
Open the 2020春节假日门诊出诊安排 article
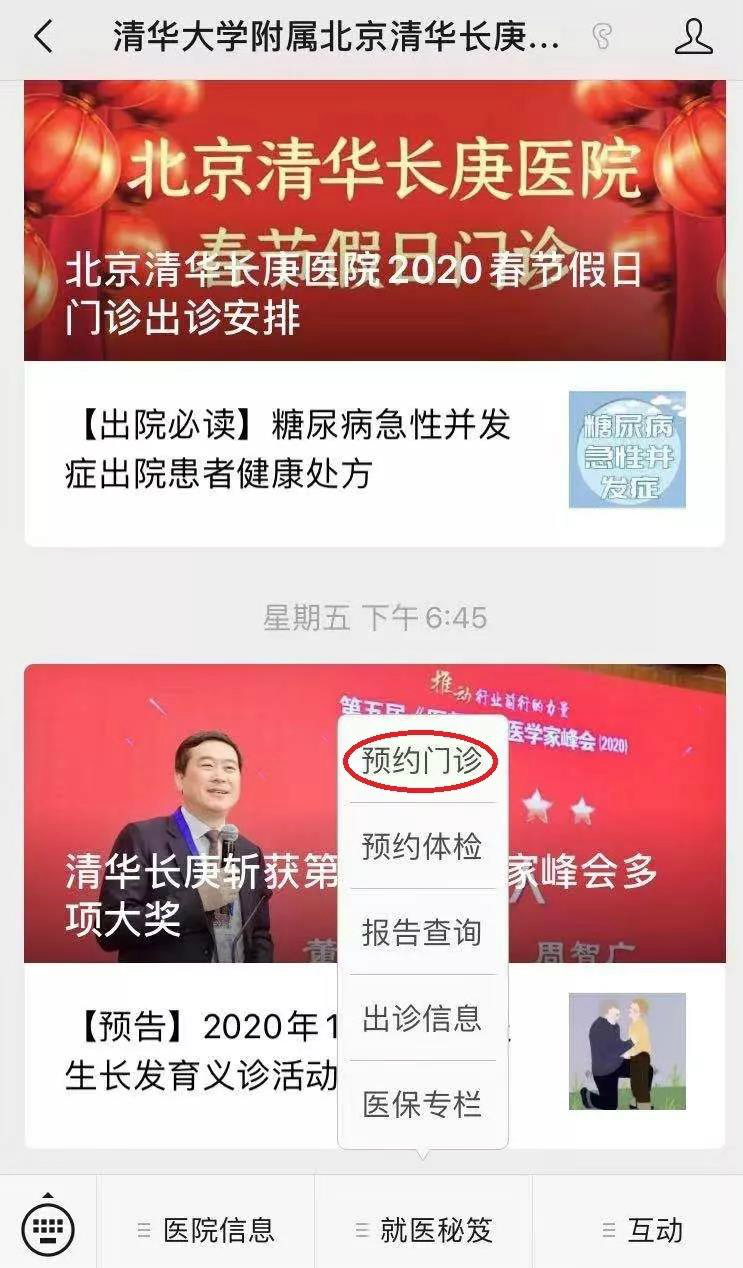pyautogui.click(x=374, y=220)
